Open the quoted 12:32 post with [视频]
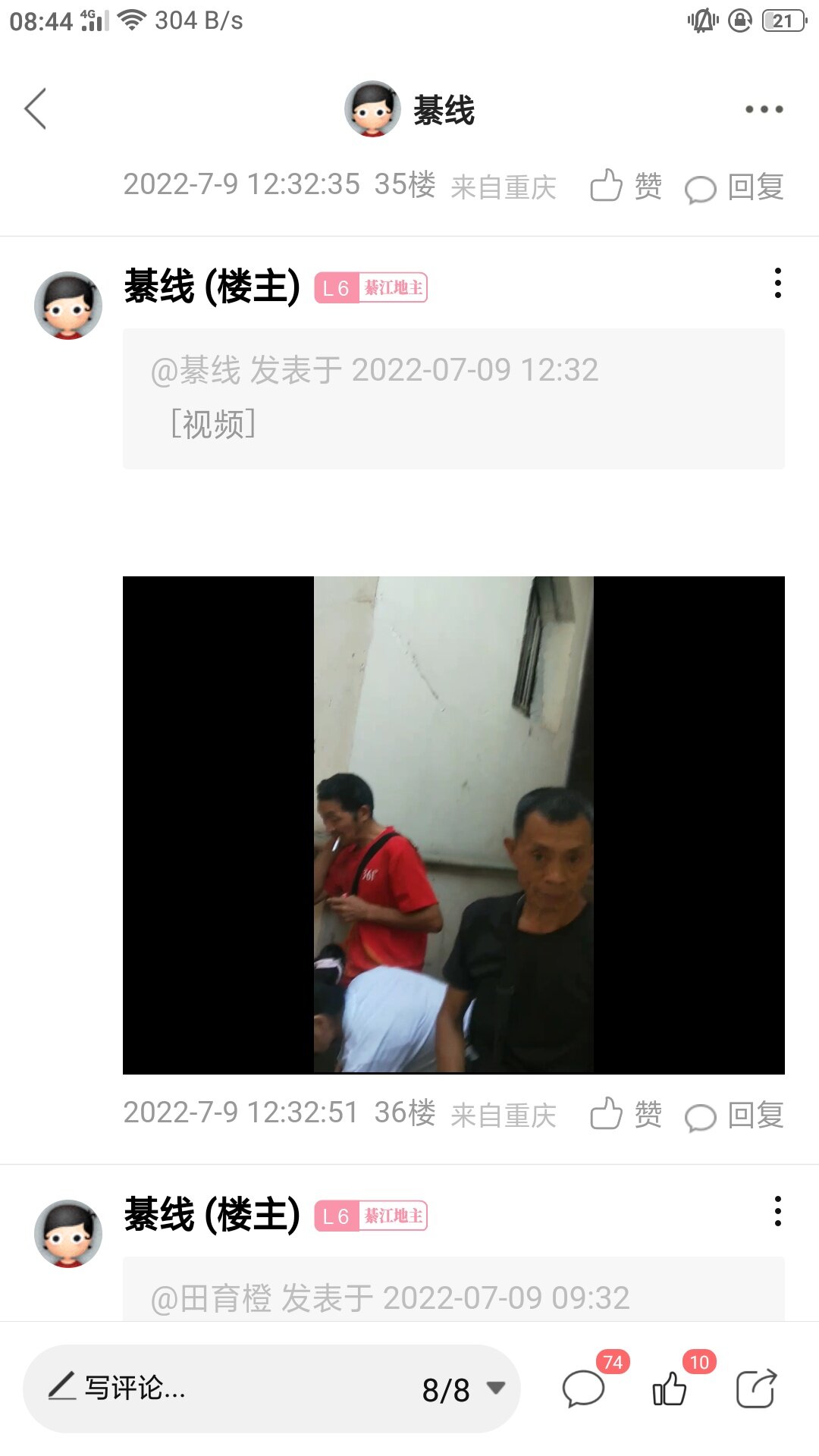The width and height of the screenshot is (819, 1456). (x=453, y=398)
